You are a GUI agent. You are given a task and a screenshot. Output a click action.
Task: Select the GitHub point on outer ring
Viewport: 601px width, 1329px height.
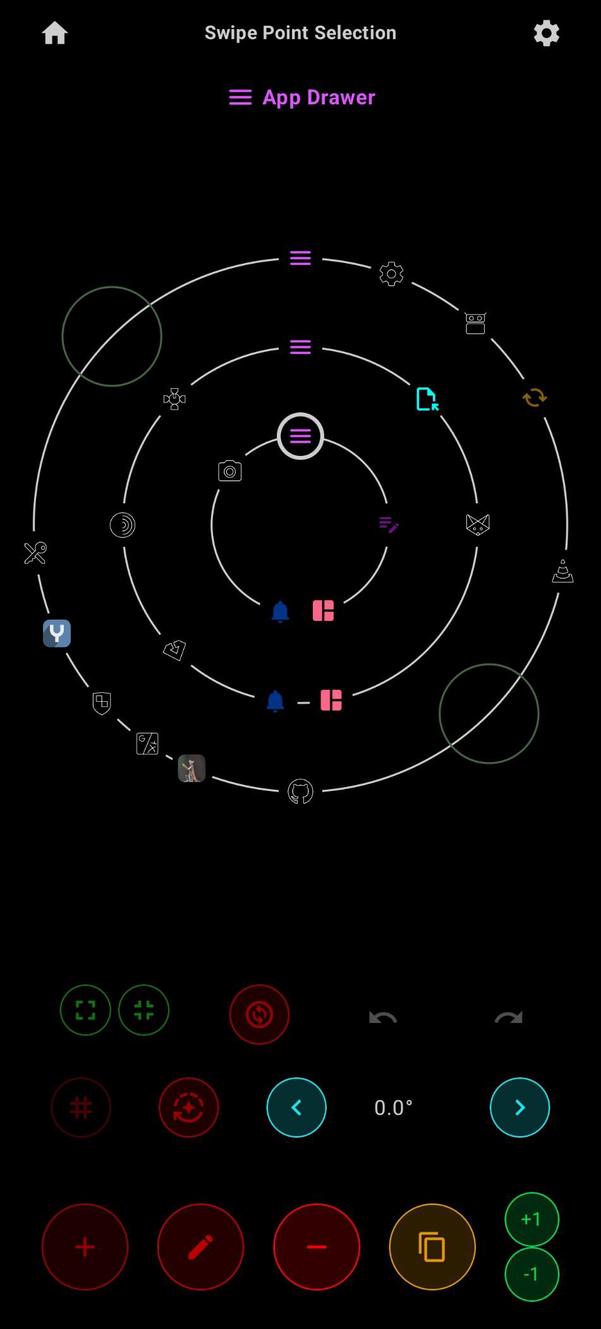pyautogui.click(x=300, y=792)
